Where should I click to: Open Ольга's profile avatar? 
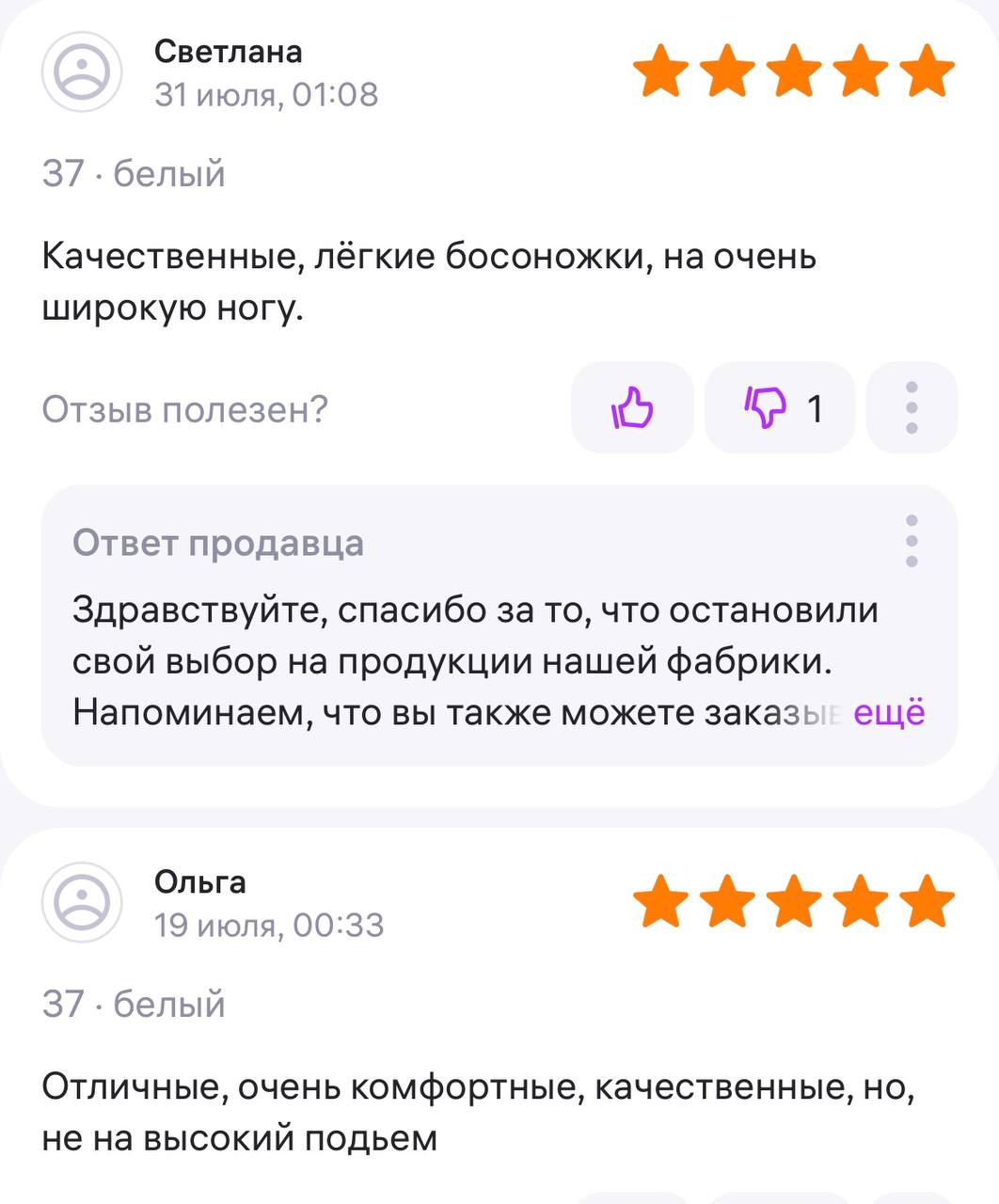[x=82, y=903]
